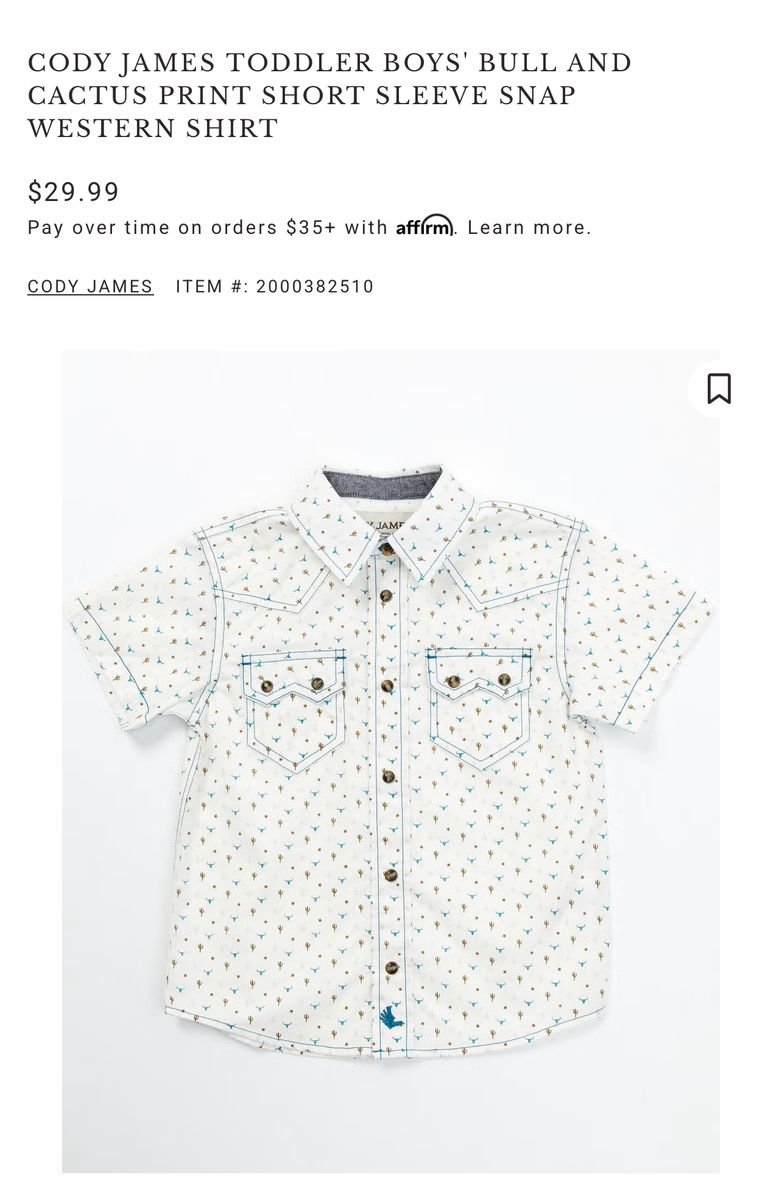Save this shirt with the bookmark icon
The image size is (782, 1200).
pos(718,389)
